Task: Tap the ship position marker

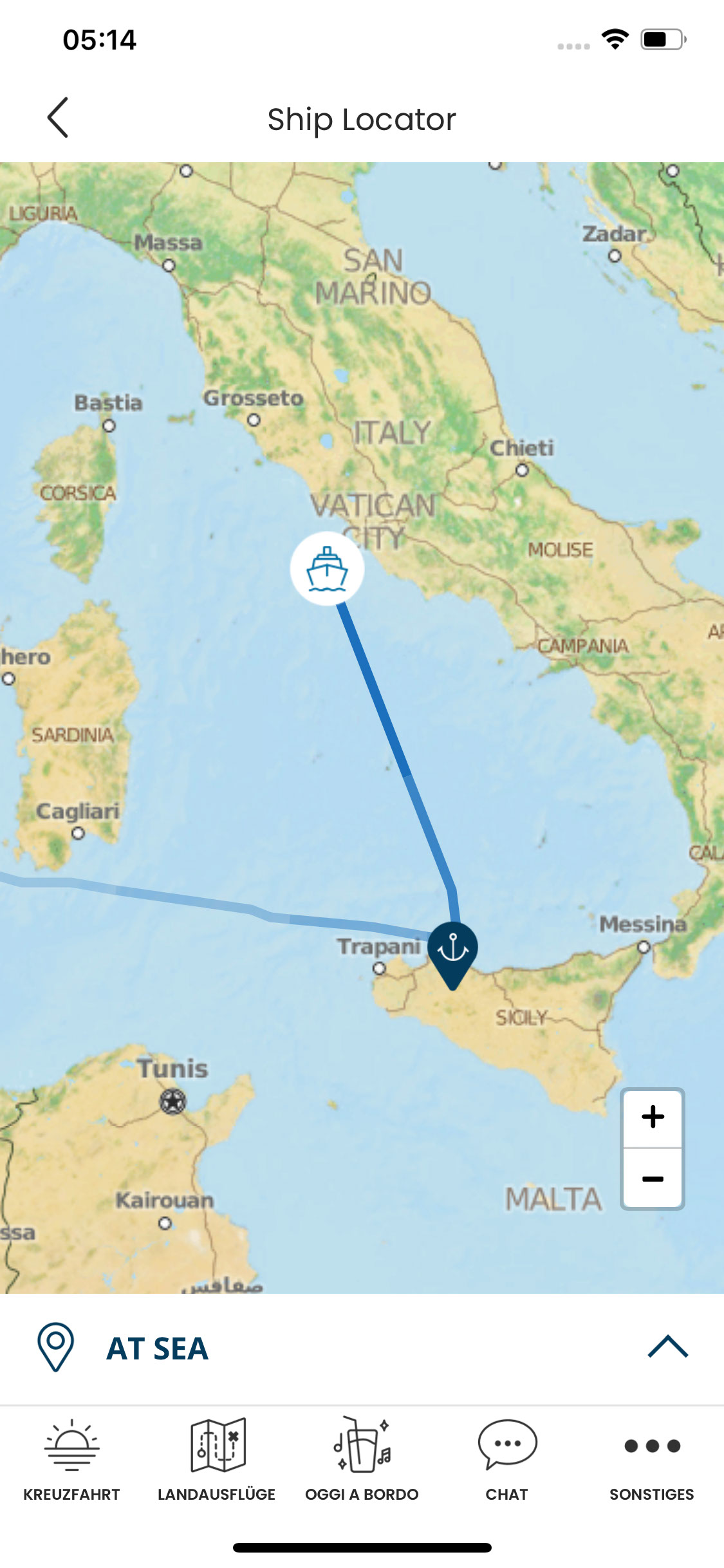Action: pyautogui.click(x=327, y=569)
